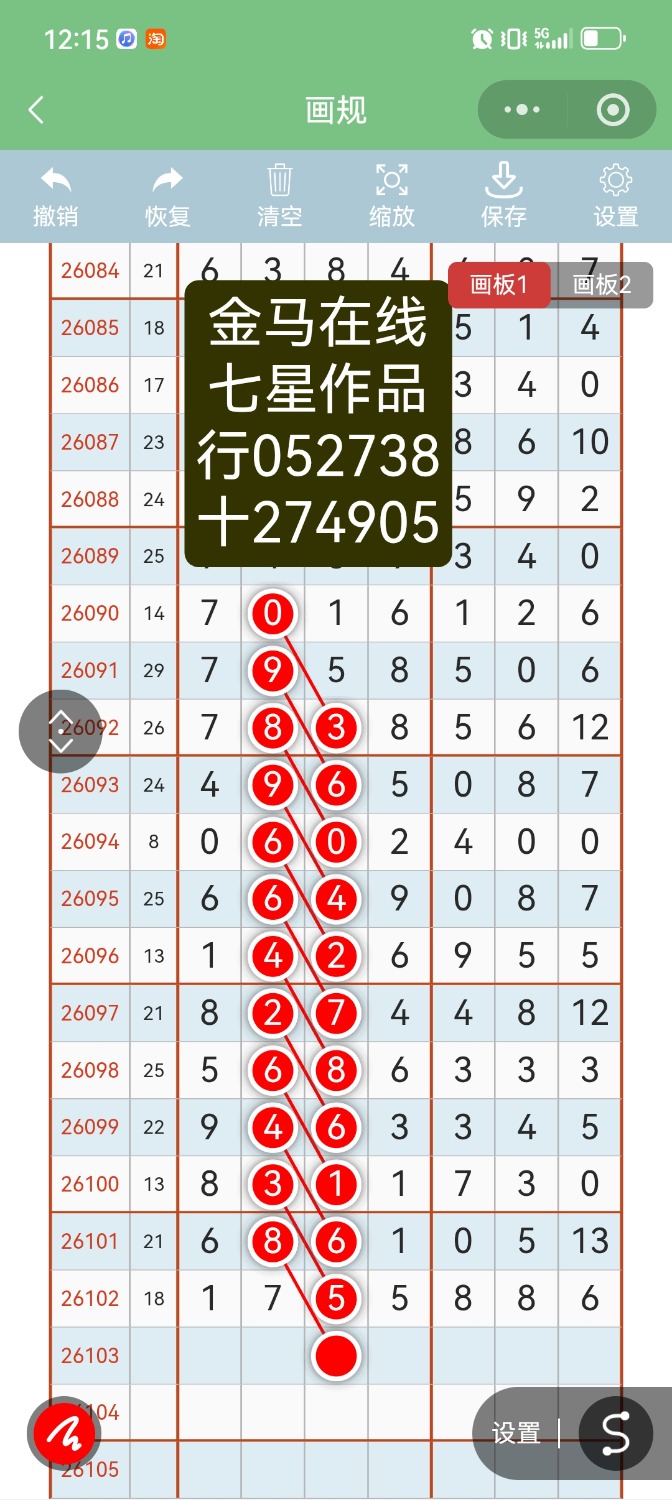
Task: Close the mini program with the circle icon
Action: click(613, 110)
